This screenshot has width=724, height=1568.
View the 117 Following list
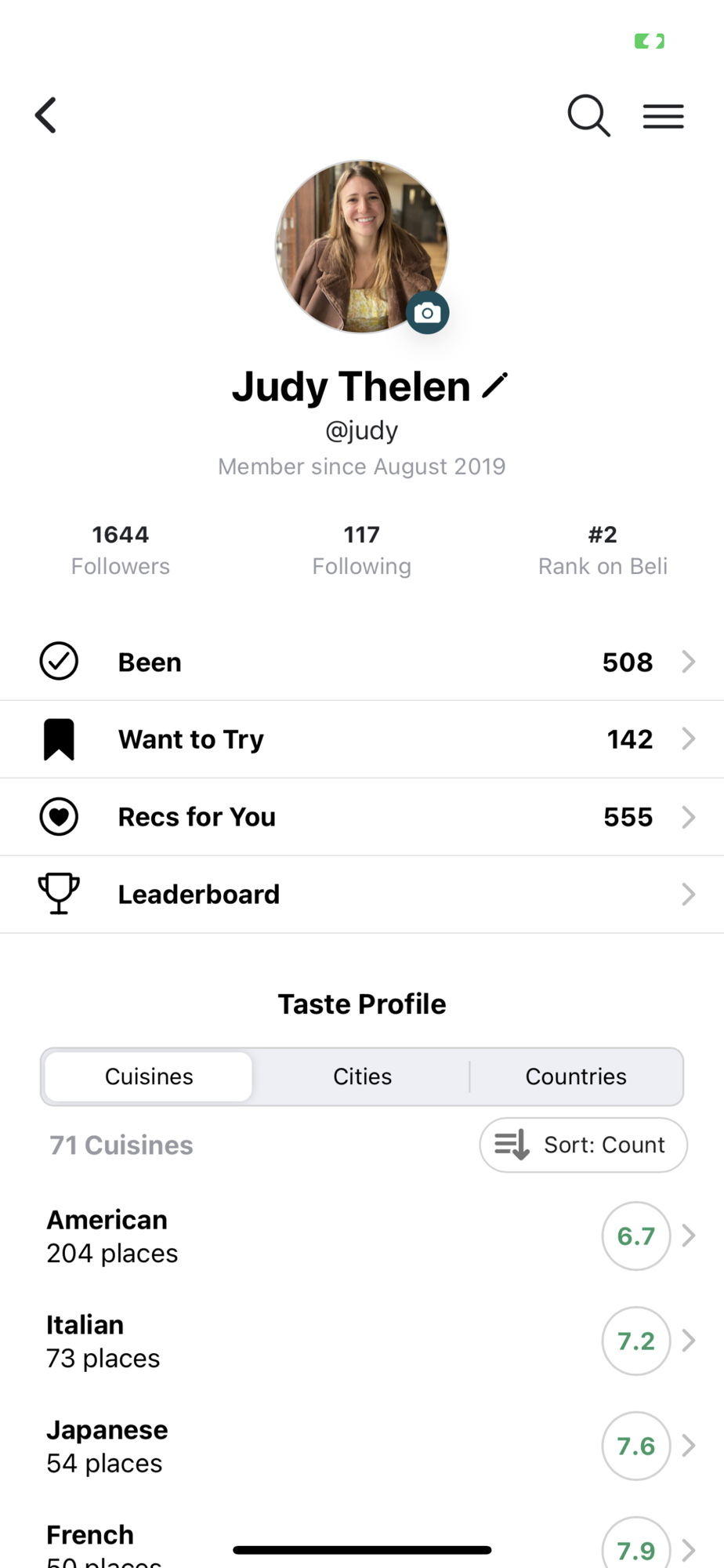361,550
